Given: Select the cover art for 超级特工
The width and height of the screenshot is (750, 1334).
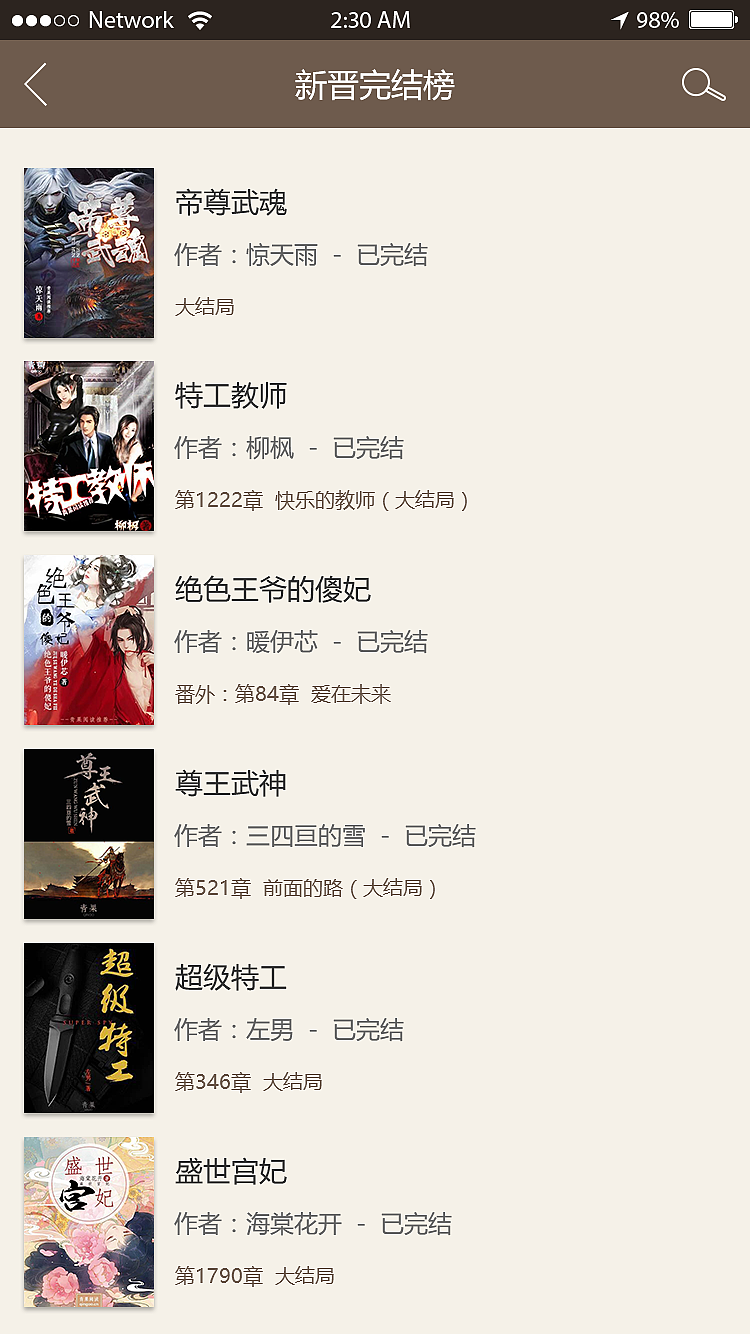Looking at the screenshot, I should click(x=88, y=1027).
